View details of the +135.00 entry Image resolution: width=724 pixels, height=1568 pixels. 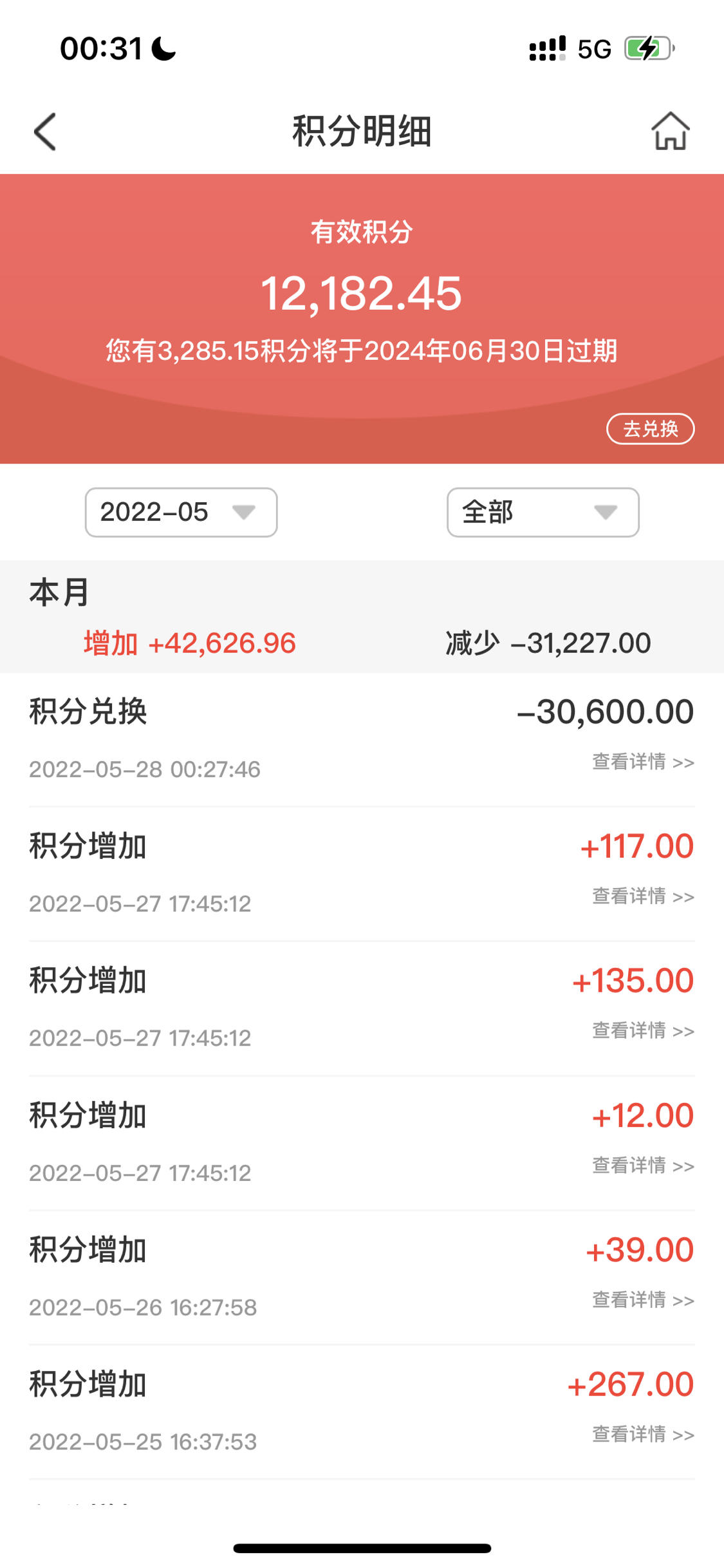643,1031
